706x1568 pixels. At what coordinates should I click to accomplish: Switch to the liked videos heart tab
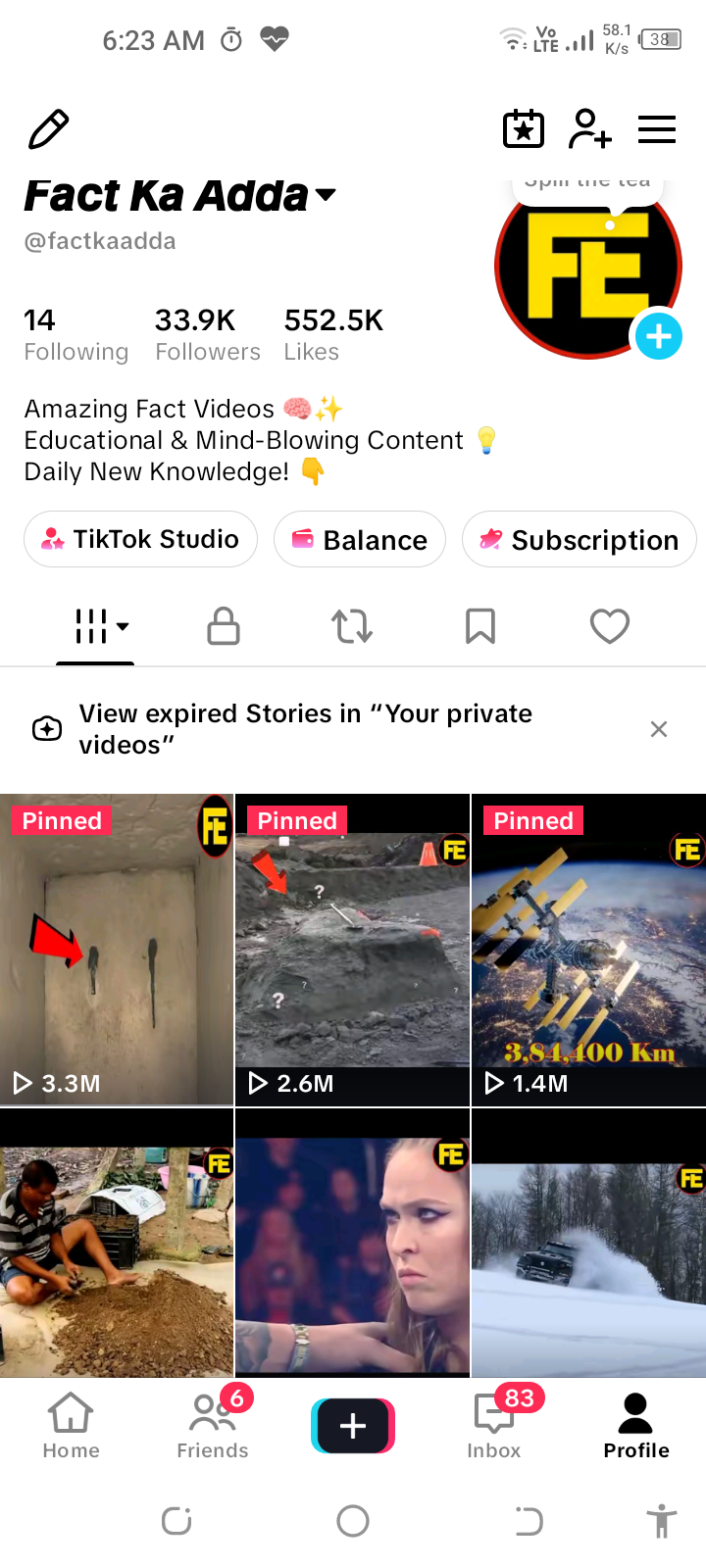610,626
